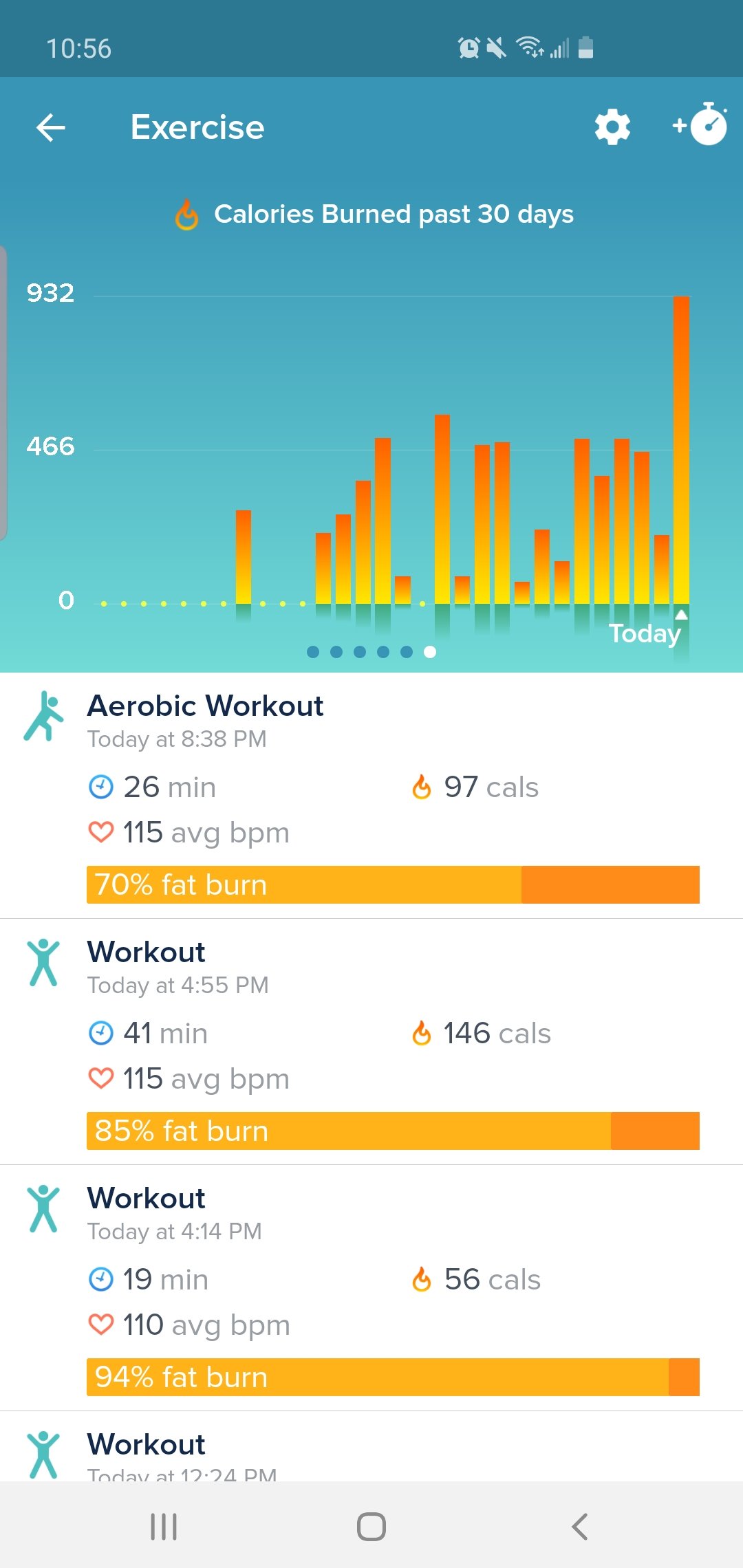This screenshot has height=1568, width=743.
Task: Start tracking a new exercise with stopwatch
Action: (x=702, y=125)
